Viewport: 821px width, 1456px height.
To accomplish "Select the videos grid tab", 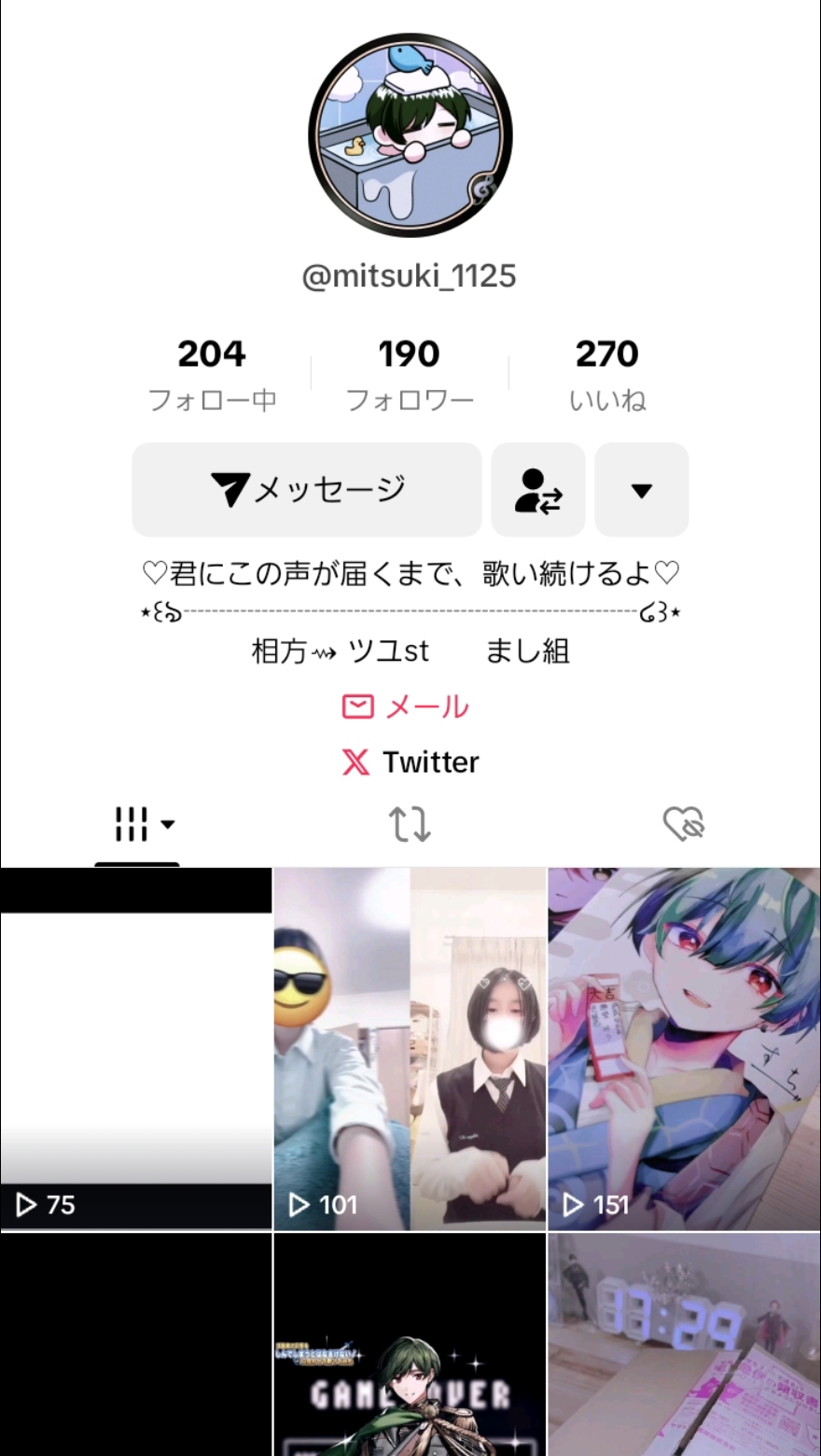I will click(136, 824).
